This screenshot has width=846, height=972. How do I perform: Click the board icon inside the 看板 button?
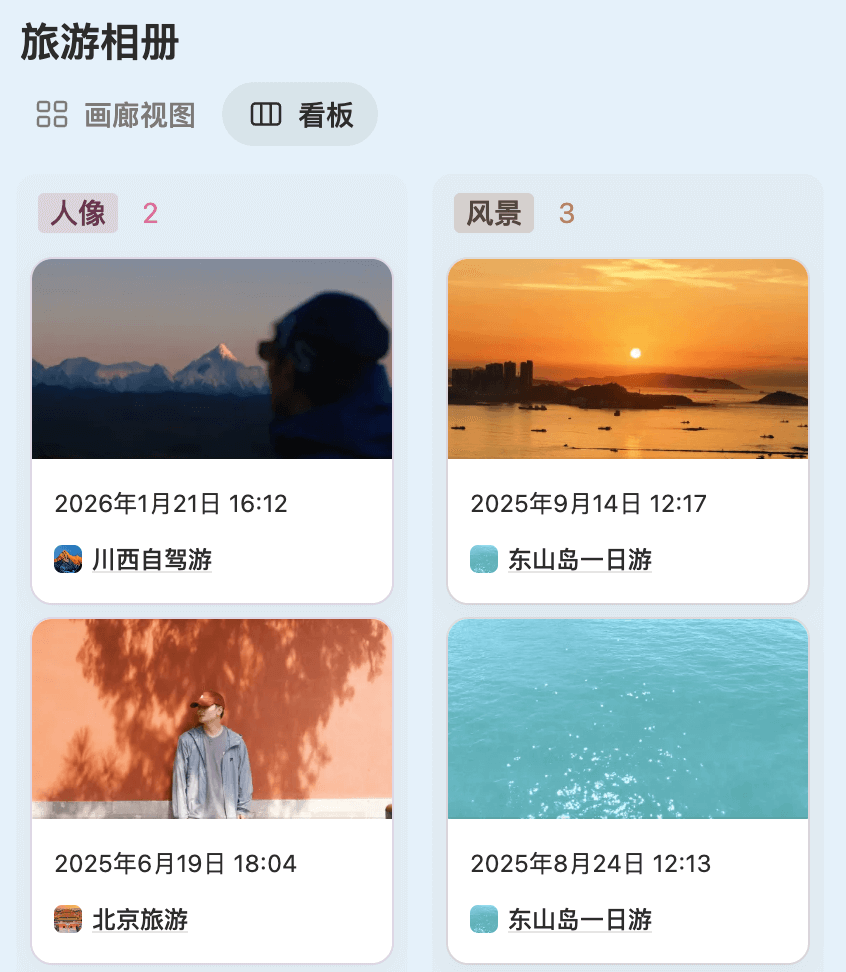[x=266, y=114]
